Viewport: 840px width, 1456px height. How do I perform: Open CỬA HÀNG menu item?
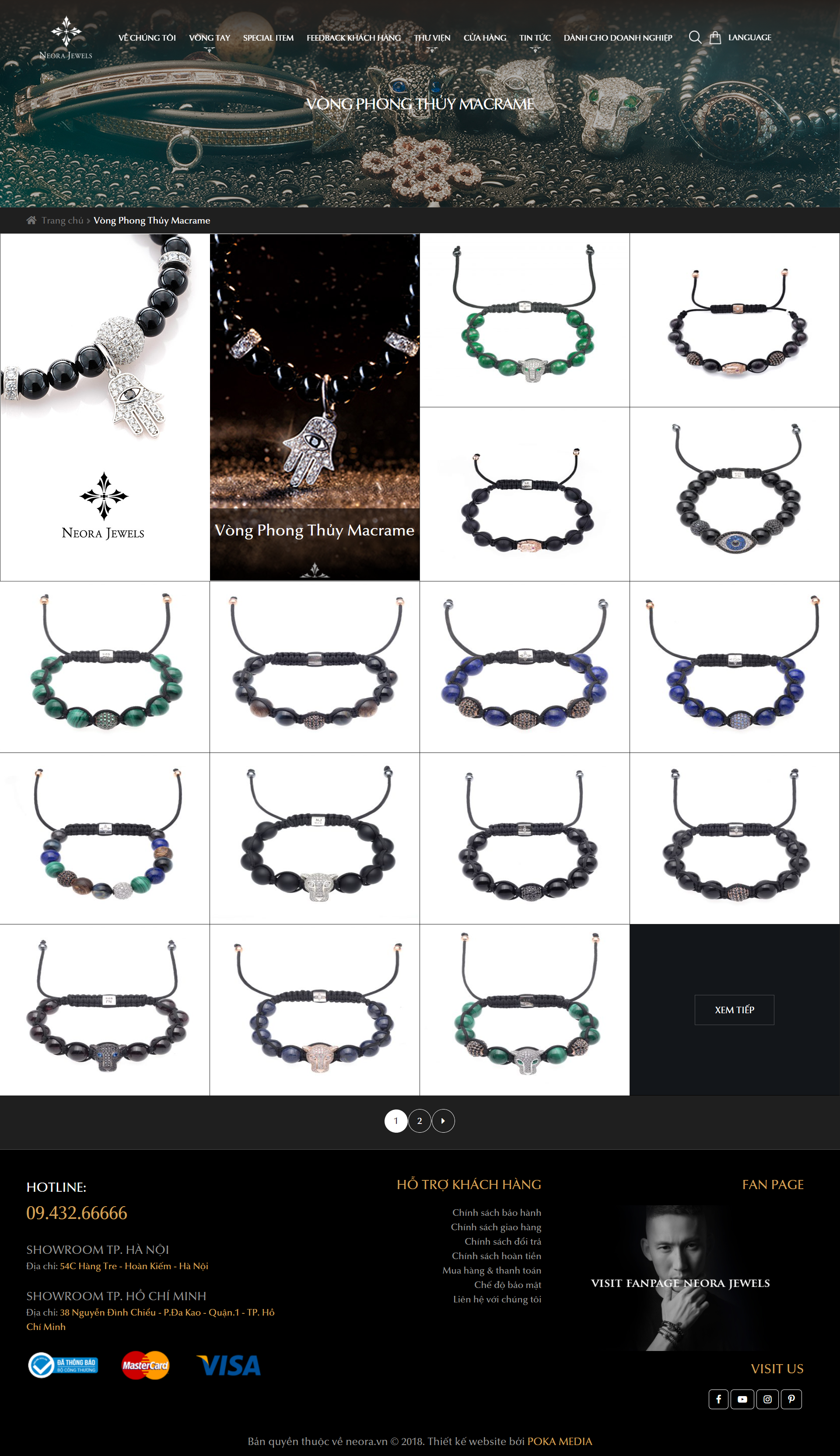(x=485, y=38)
